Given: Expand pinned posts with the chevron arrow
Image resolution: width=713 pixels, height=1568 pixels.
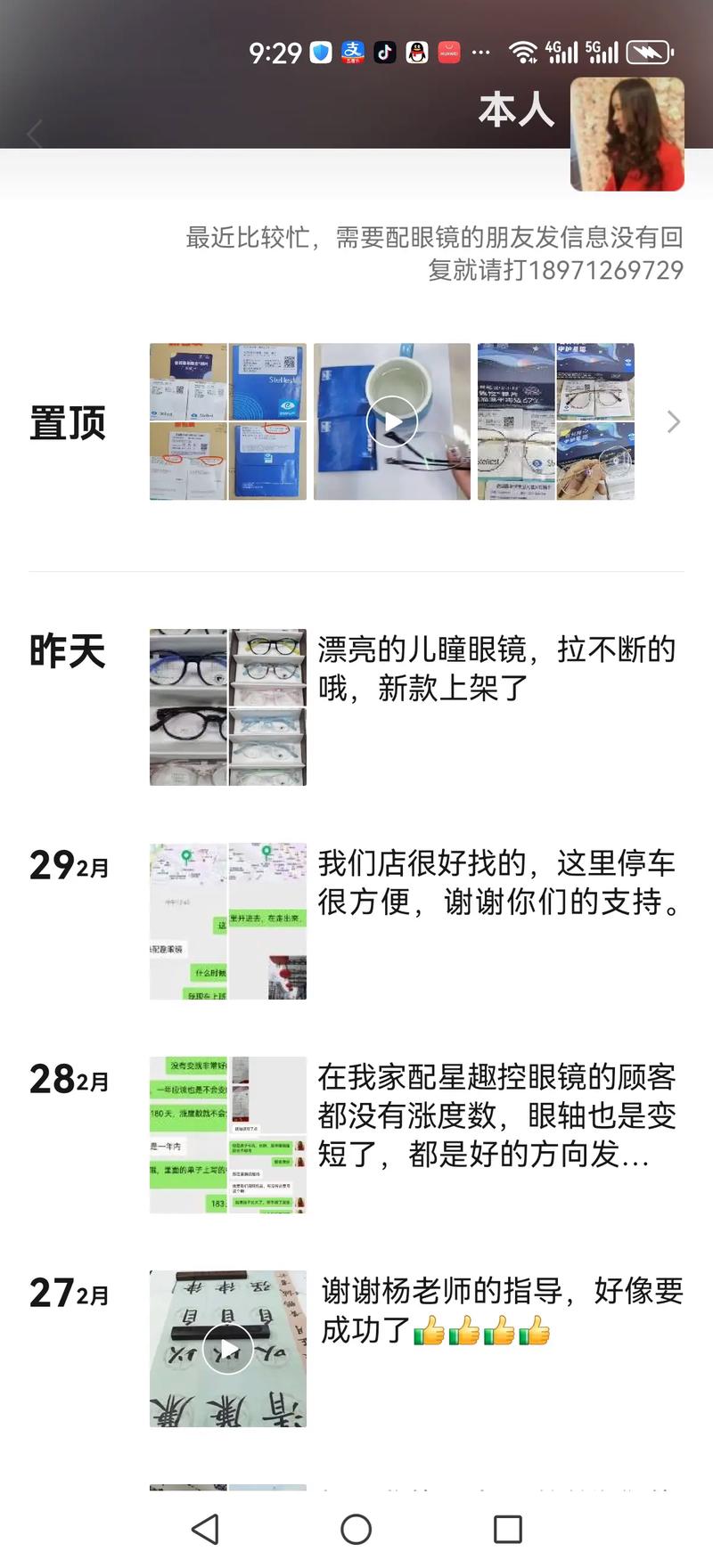Looking at the screenshot, I should 674,421.
